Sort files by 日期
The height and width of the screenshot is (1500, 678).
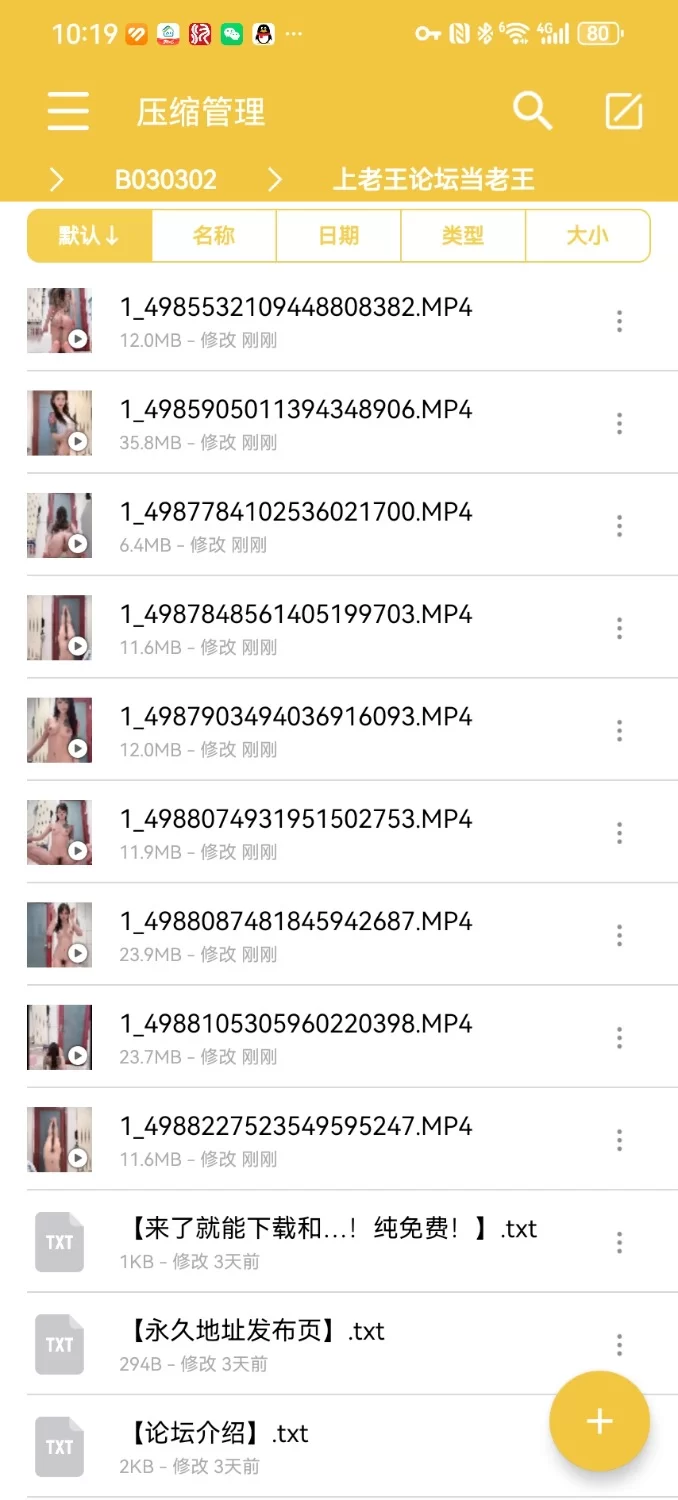[x=338, y=236]
